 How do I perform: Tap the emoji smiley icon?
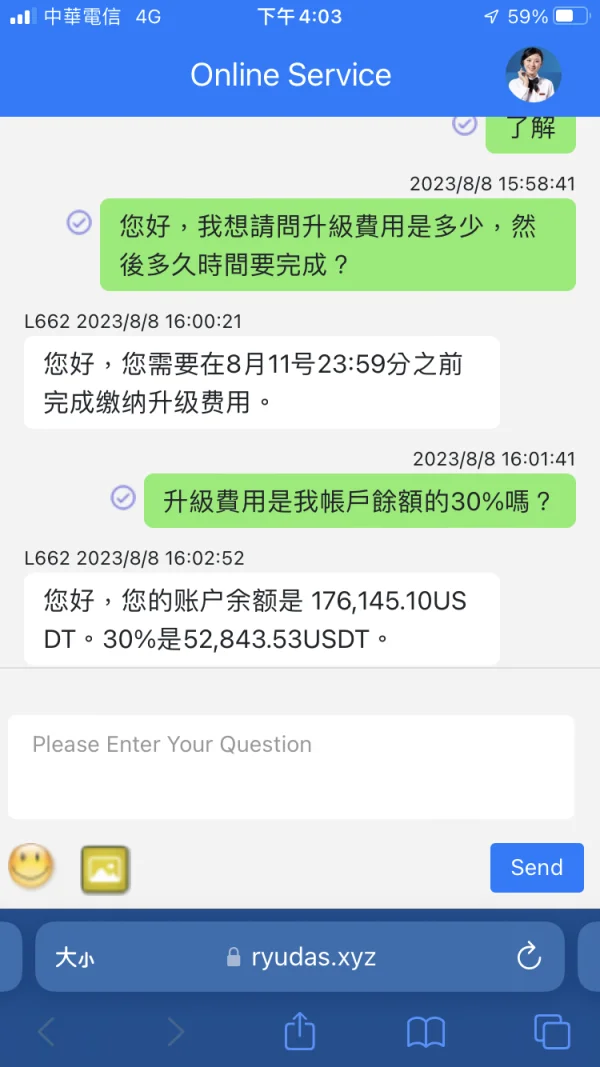[x=31, y=866]
